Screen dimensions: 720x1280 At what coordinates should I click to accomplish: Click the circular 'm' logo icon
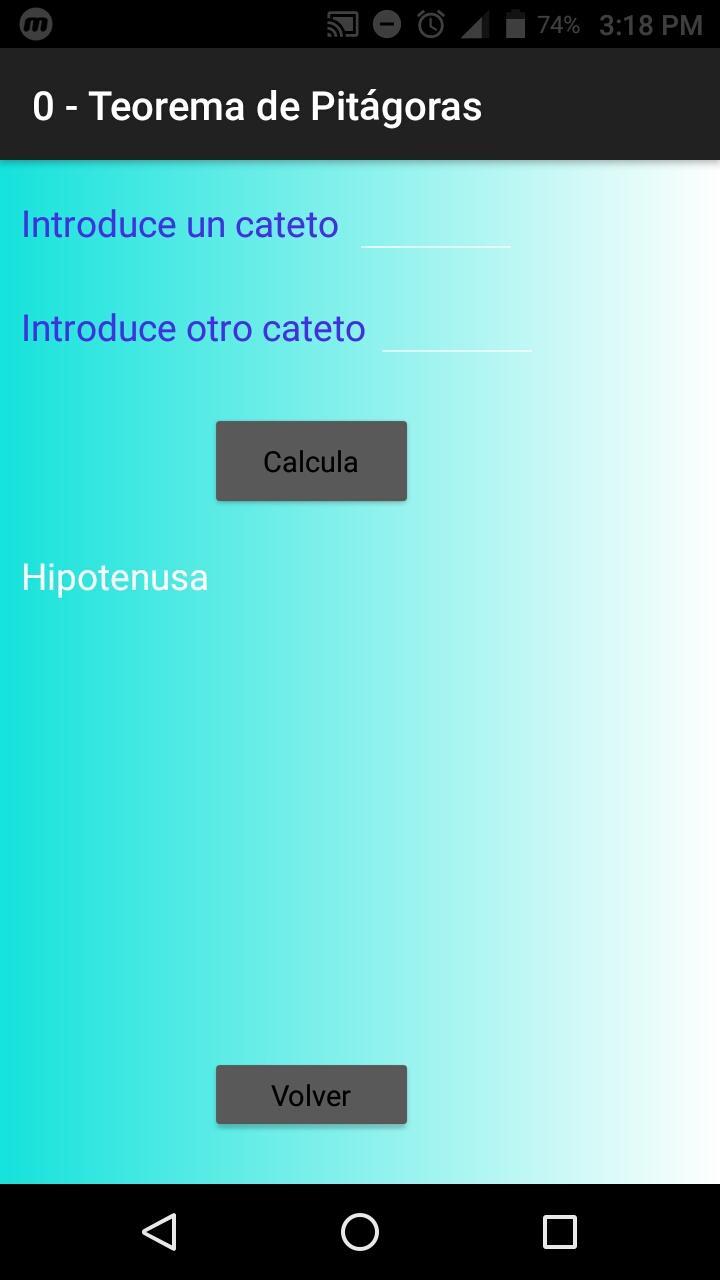click(x=37, y=24)
